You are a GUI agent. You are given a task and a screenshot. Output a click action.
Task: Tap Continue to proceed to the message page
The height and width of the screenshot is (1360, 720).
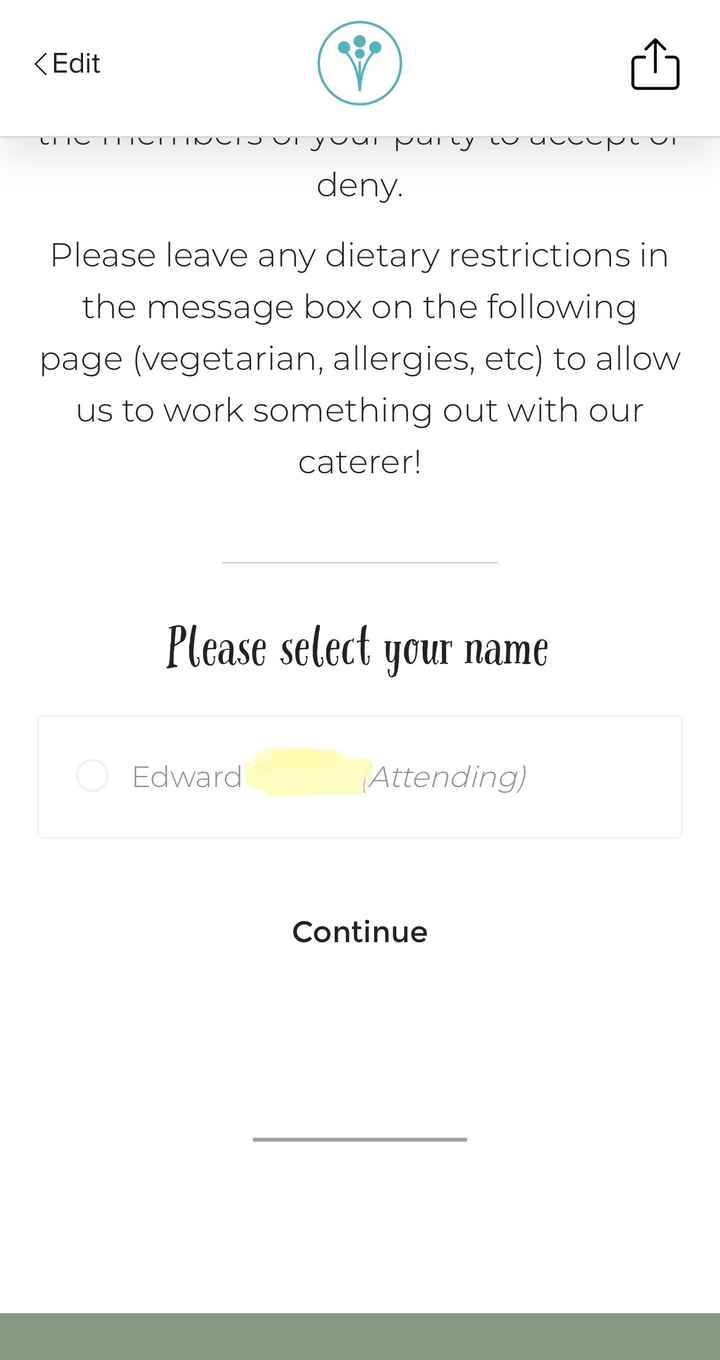[359, 931]
